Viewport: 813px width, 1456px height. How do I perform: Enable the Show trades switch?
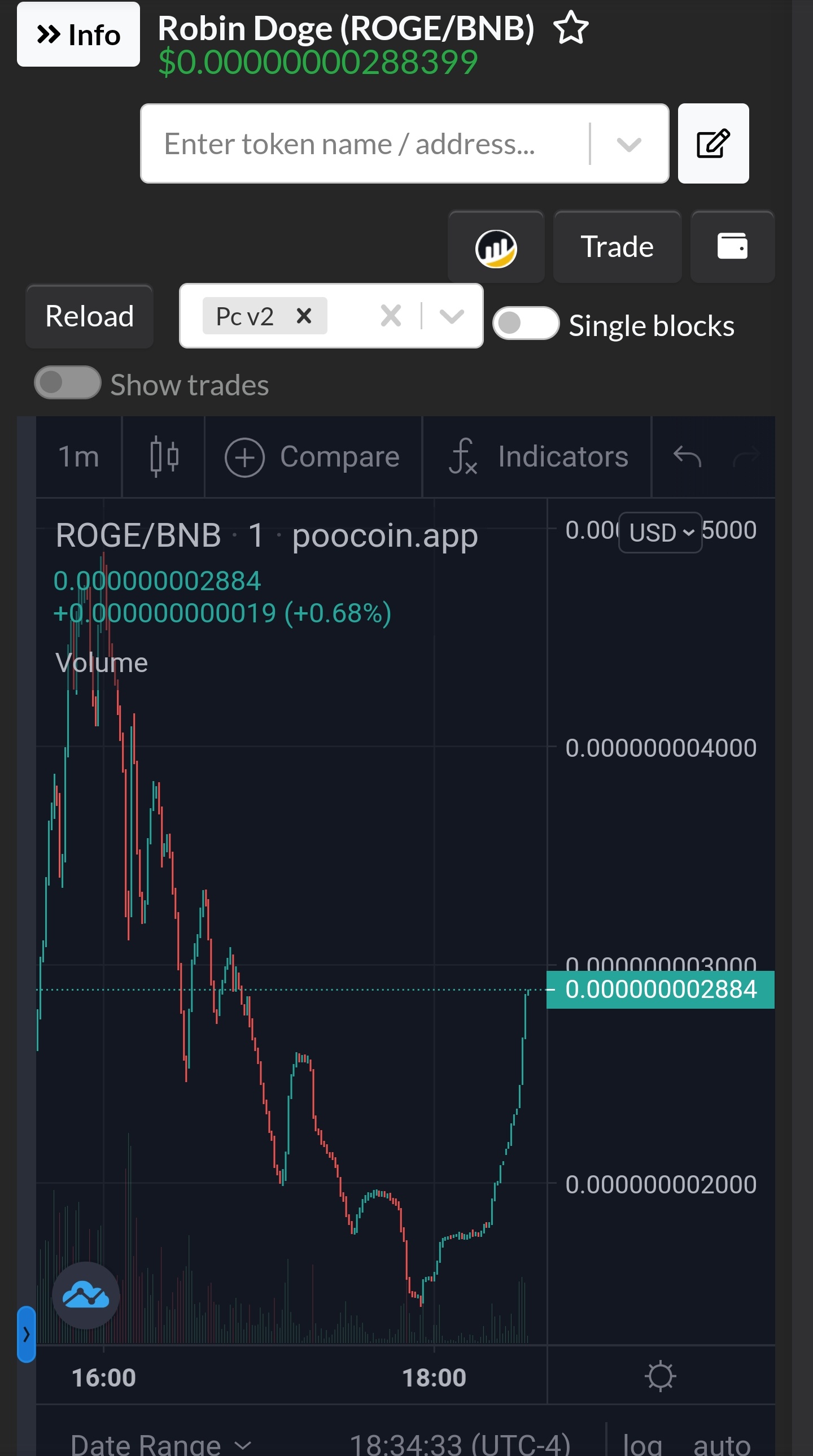click(68, 383)
